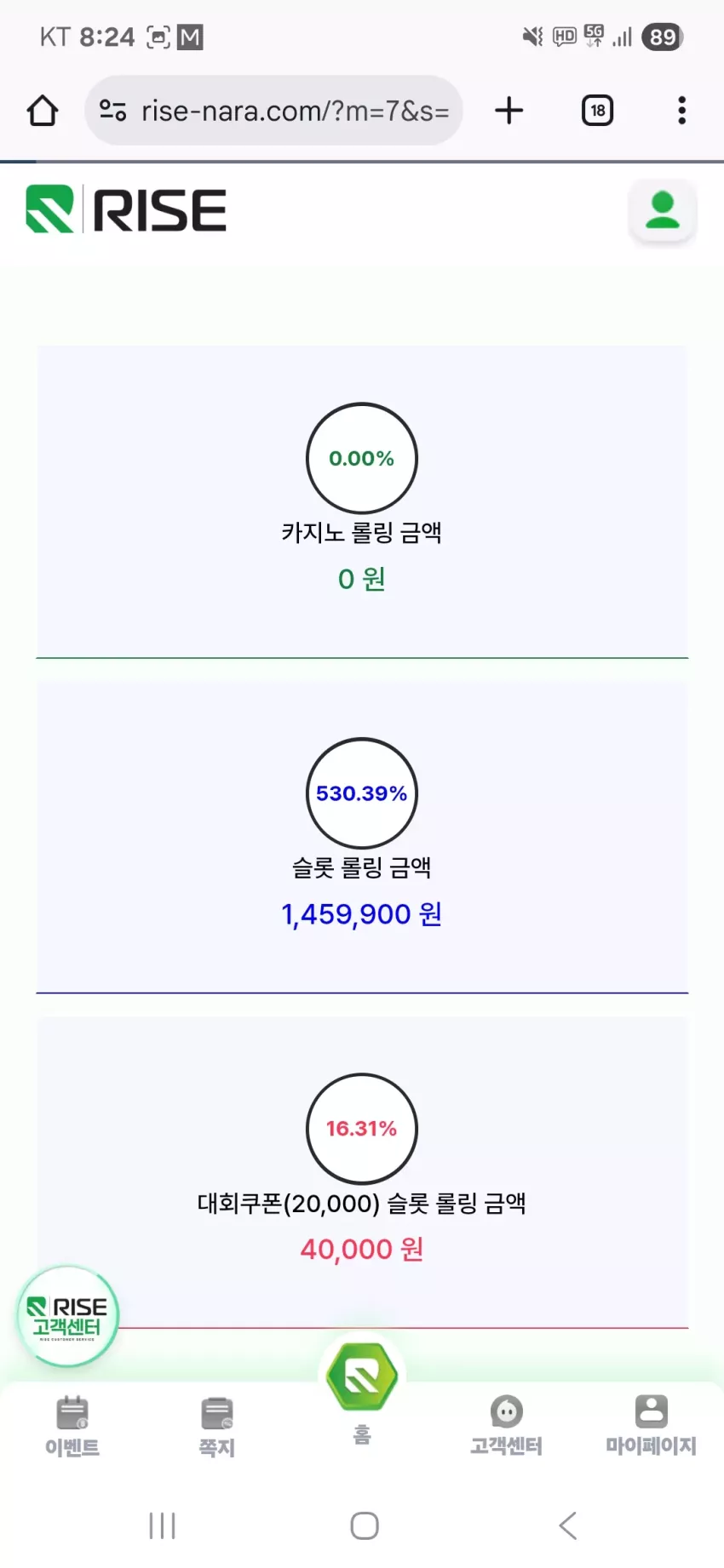Open the browser home page icon
724x1568 pixels.
tap(43, 111)
